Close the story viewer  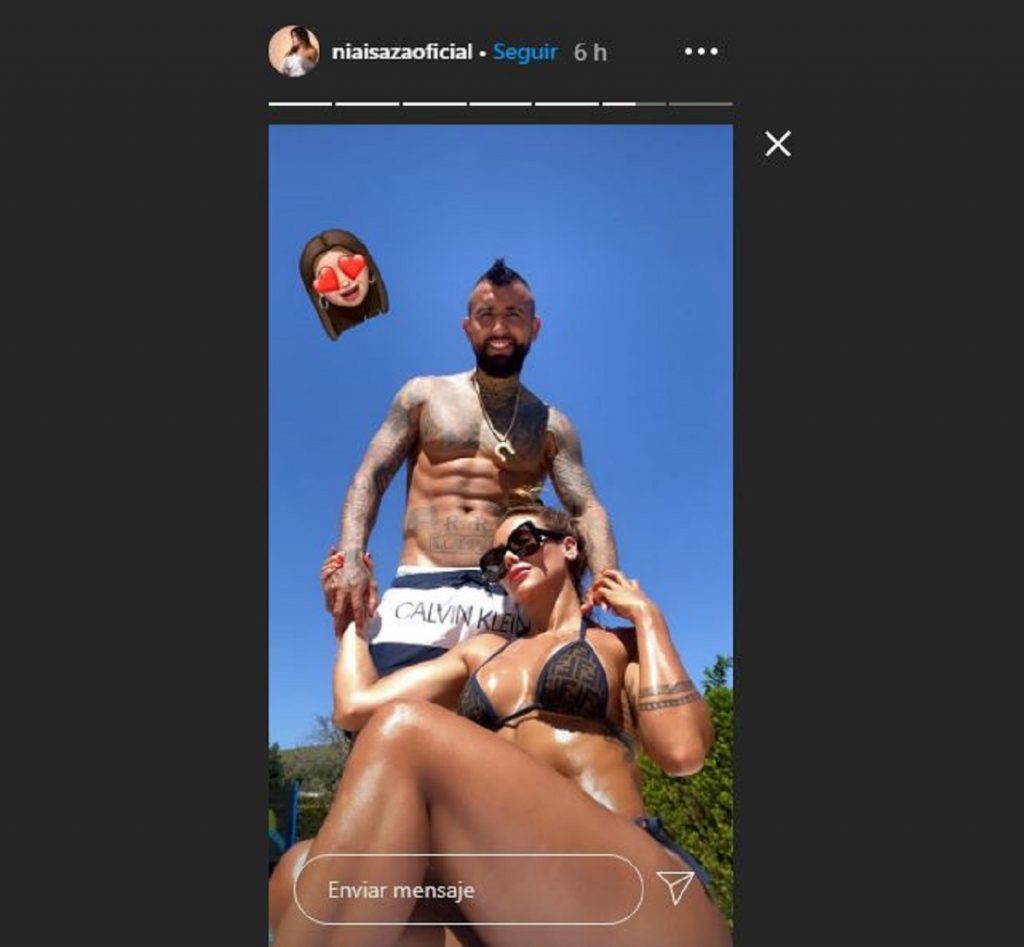coord(778,144)
